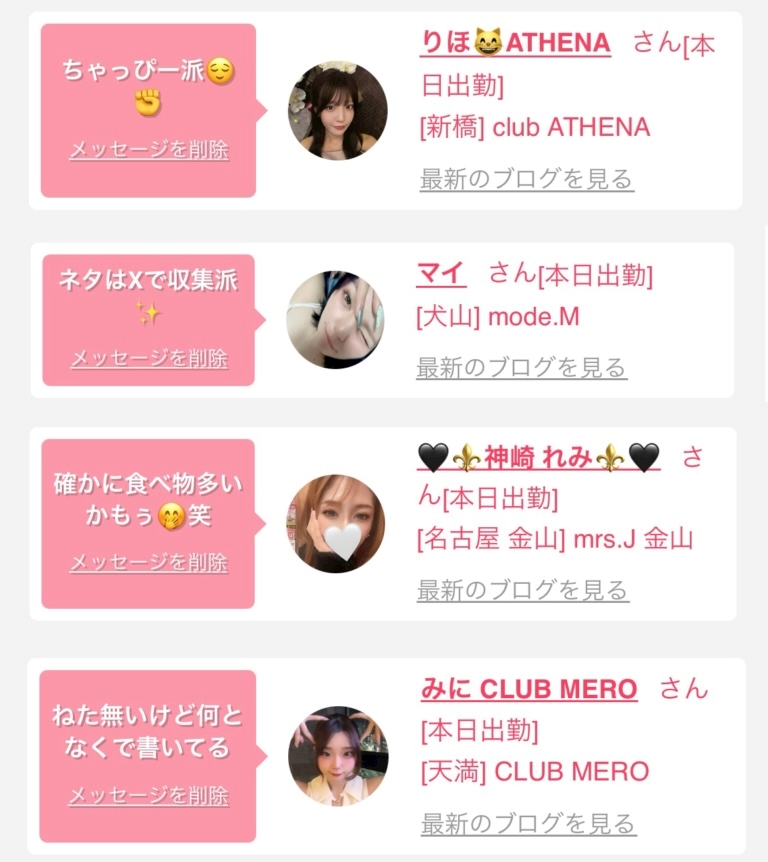
Task: Delete the ちゃっぴー派 message
Action: (x=149, y=150)
